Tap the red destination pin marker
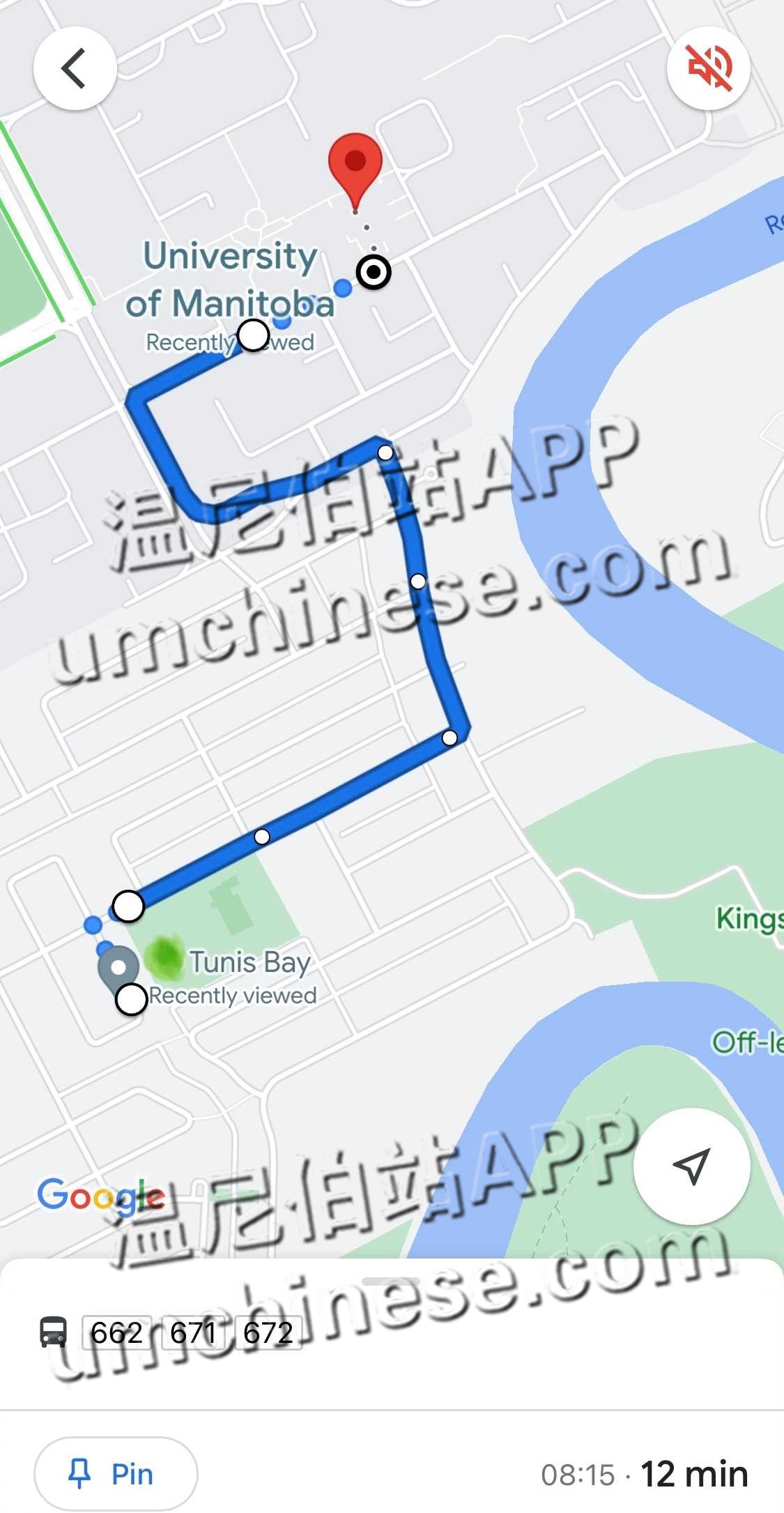Screen dimensions: 784x1513 click(x=355, y=164)
